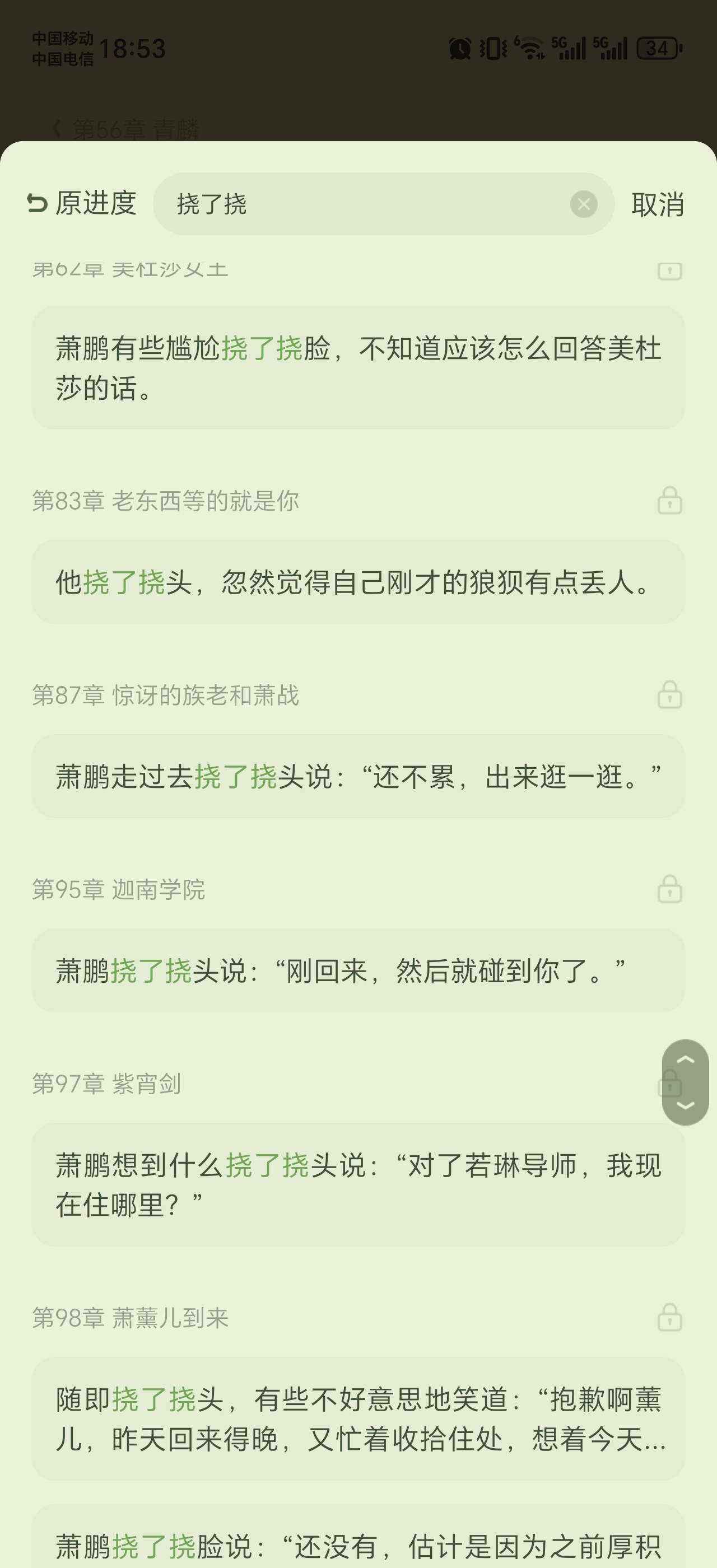Jump to next result with down arrow
Image resolution: width=717 pixels, height=1568 pixels.
tap(685, 1105)
